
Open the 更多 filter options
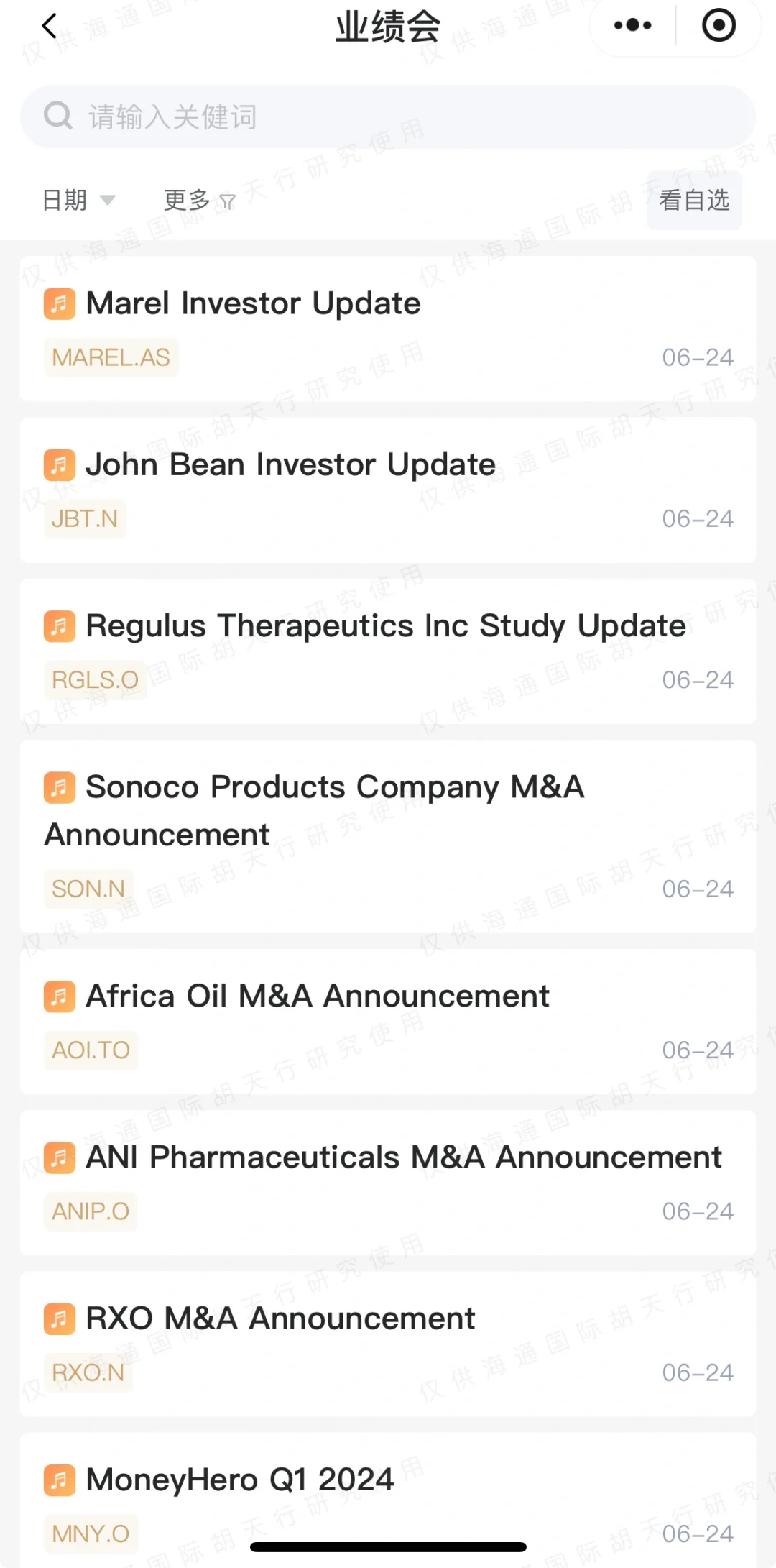[199, 200]
